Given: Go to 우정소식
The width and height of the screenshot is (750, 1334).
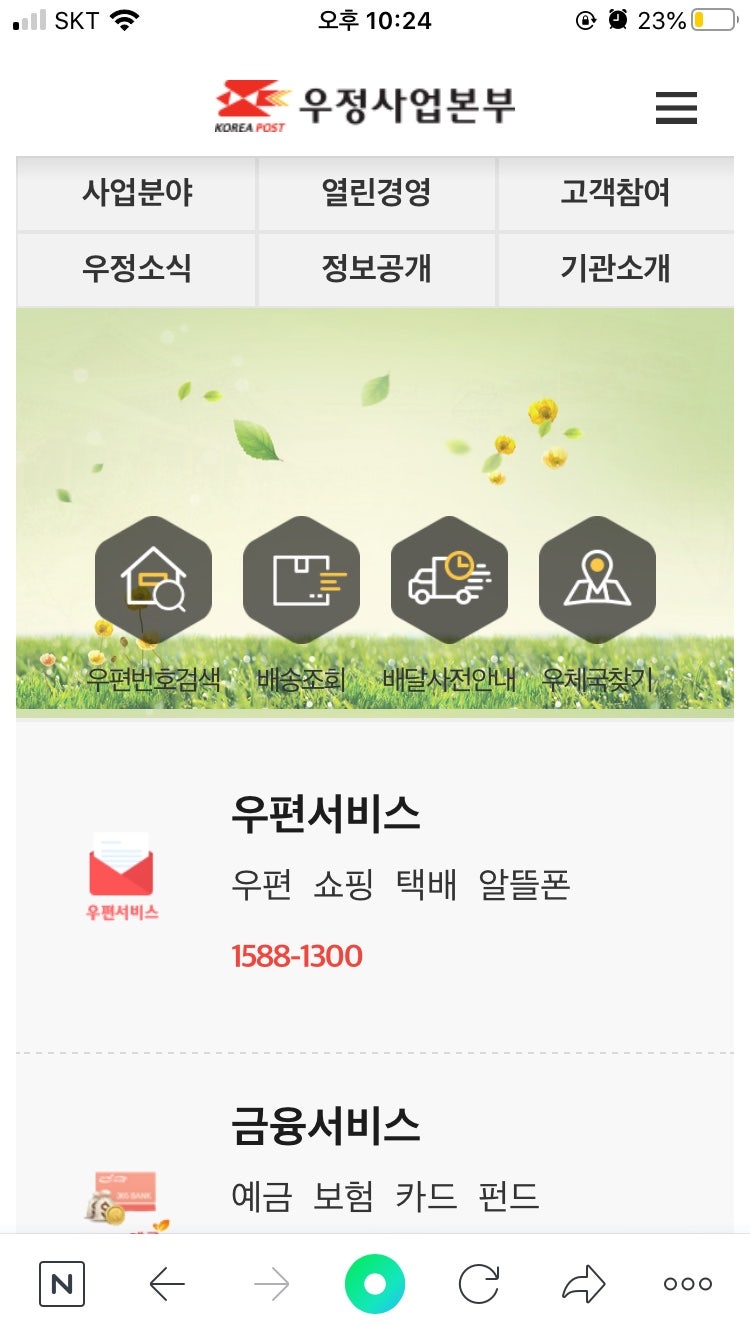Looking at the screenshot, I should pyautogui.click(x=137, y=269).
